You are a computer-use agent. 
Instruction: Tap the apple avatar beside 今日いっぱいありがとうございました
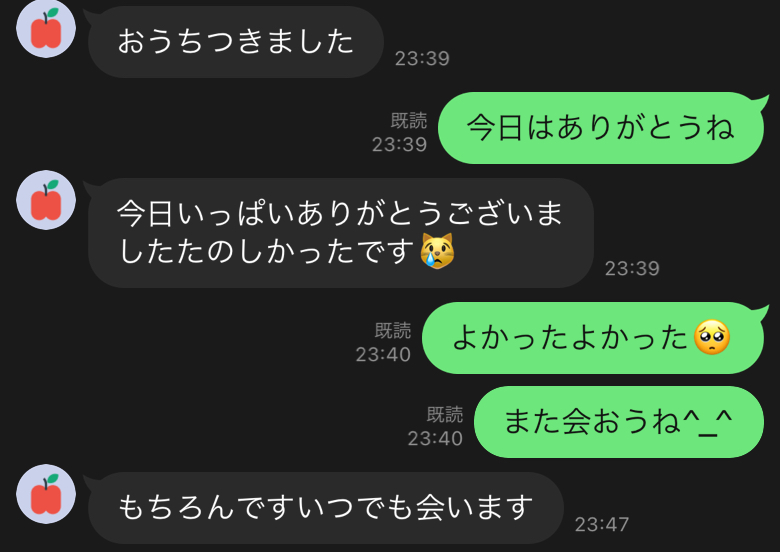(46, 199)
